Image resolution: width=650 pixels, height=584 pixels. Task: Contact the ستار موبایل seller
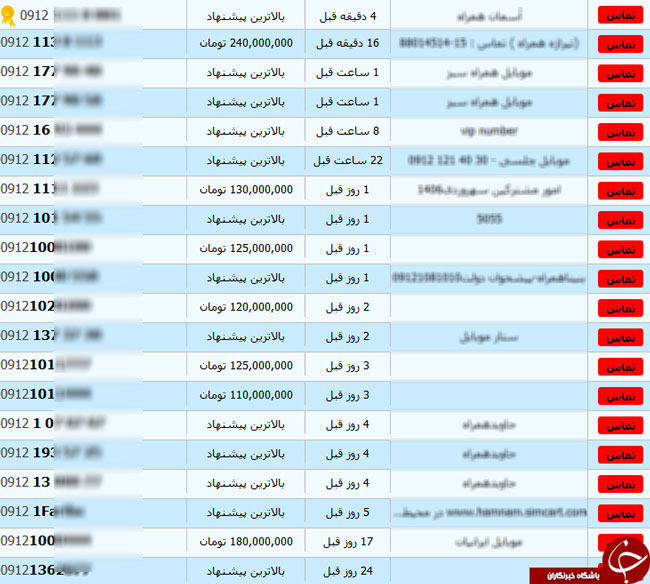pyautogui.click(x=620, y=337)
